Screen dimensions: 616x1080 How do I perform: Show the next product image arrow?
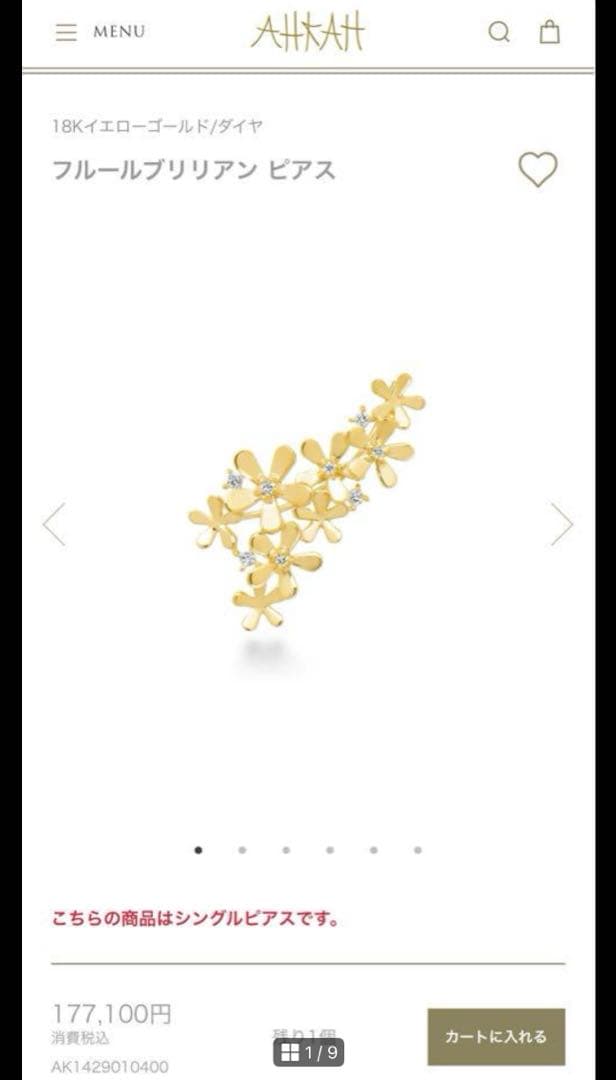562,524
